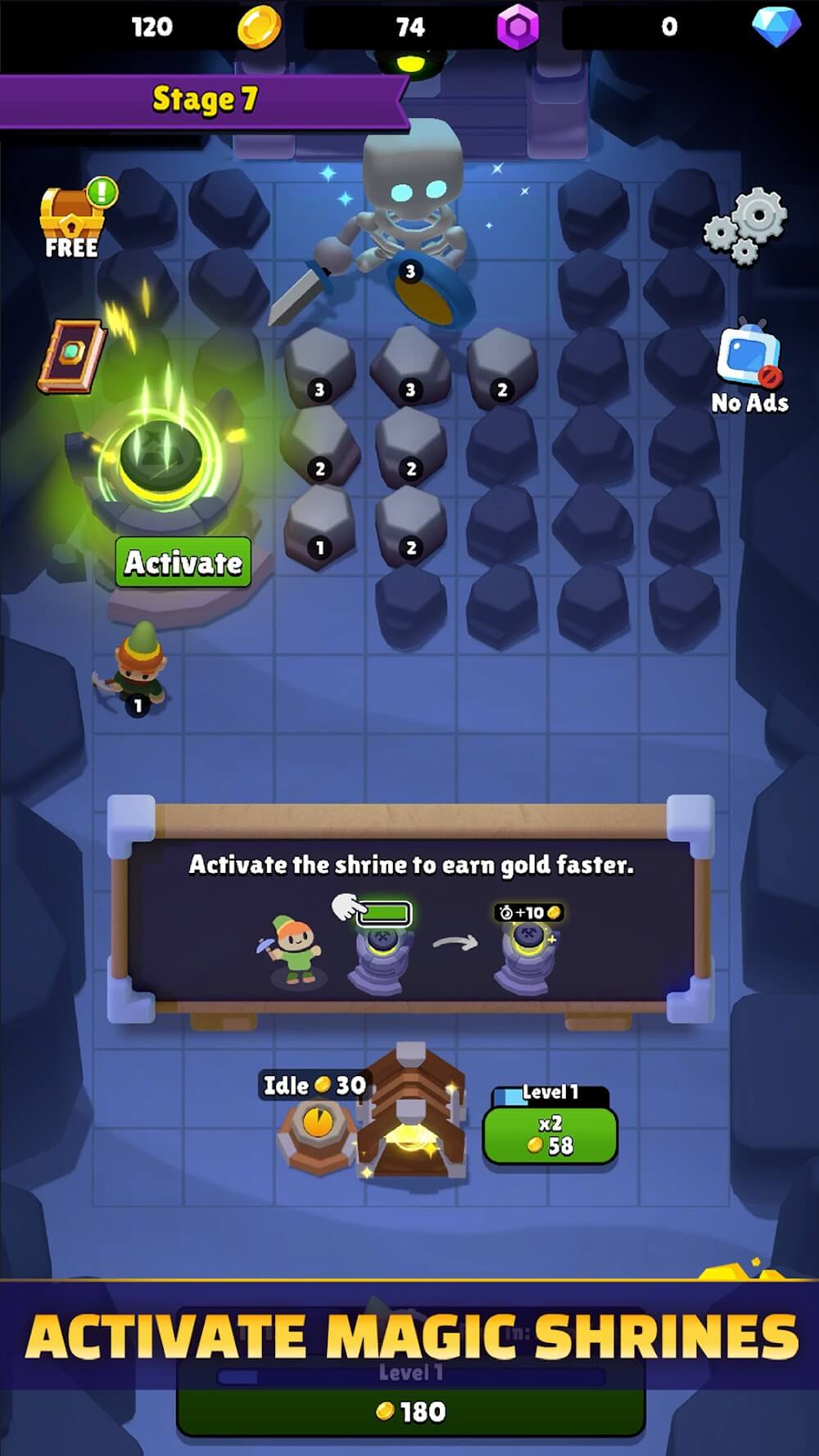Screen dimensions: 819x1456
Task: Tap the 180 gold upgrade button
Action: coord(410,1410)
